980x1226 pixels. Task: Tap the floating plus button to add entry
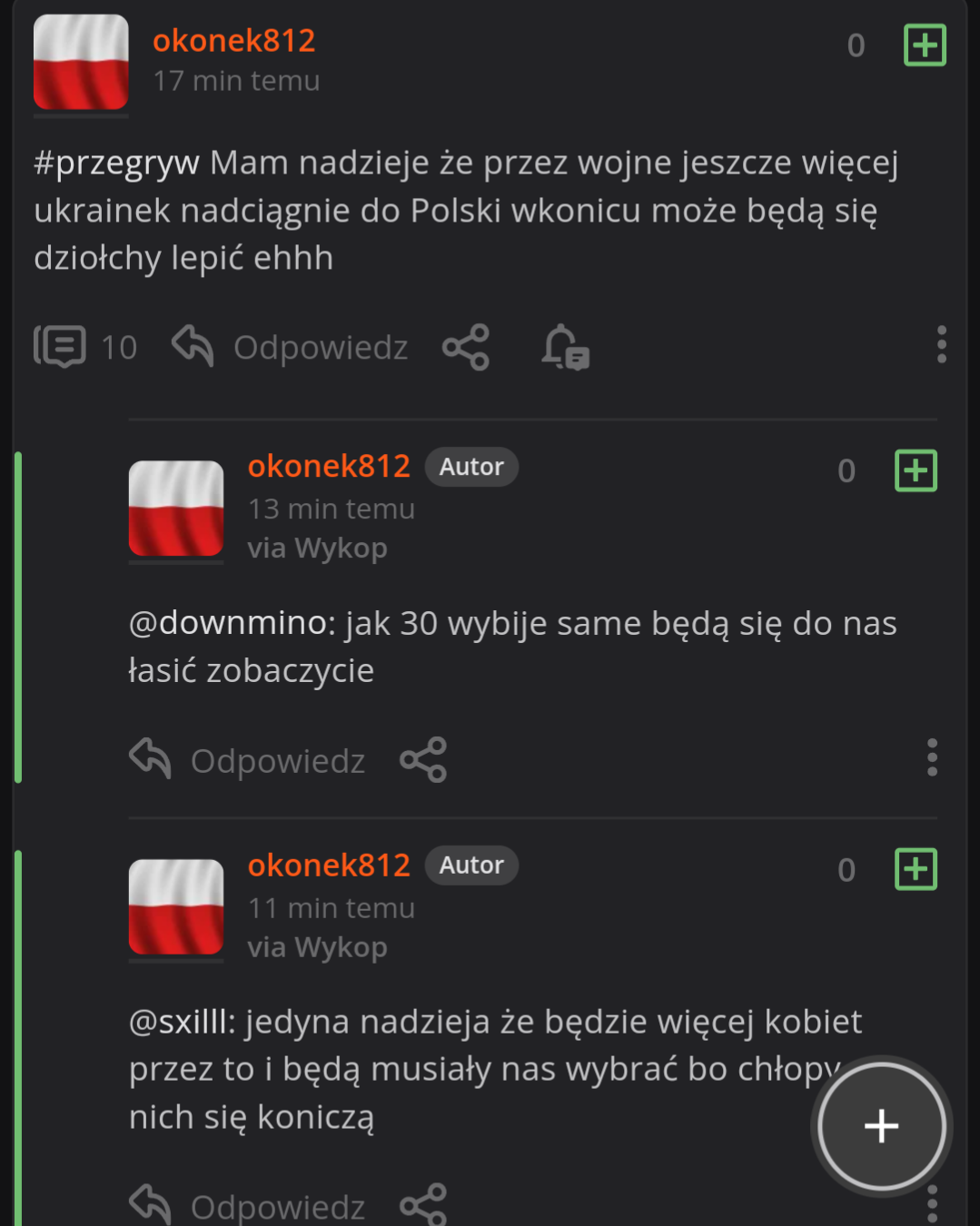881,1126
